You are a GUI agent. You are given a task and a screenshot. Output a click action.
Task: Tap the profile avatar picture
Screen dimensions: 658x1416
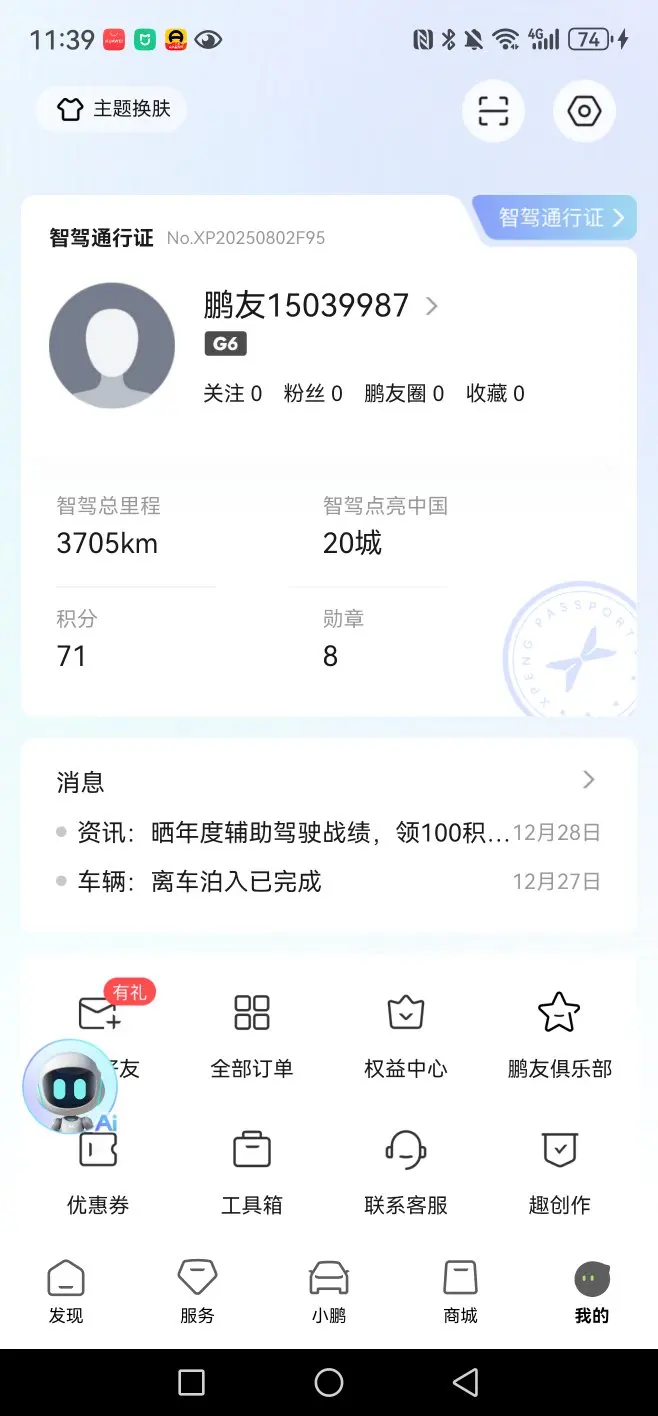pos(111,345)
